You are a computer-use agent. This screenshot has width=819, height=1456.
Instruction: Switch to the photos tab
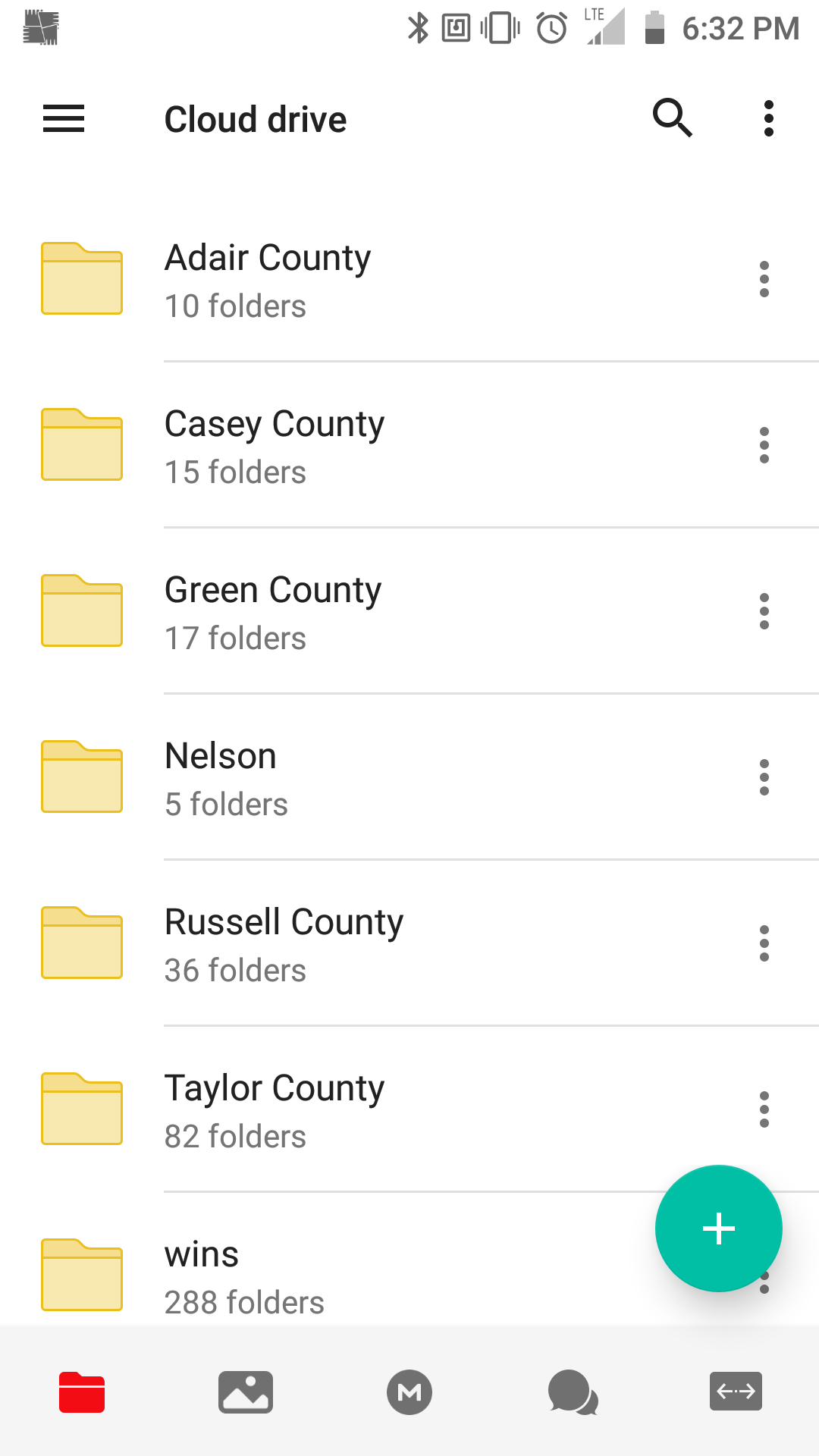(x=246, y=1392)
